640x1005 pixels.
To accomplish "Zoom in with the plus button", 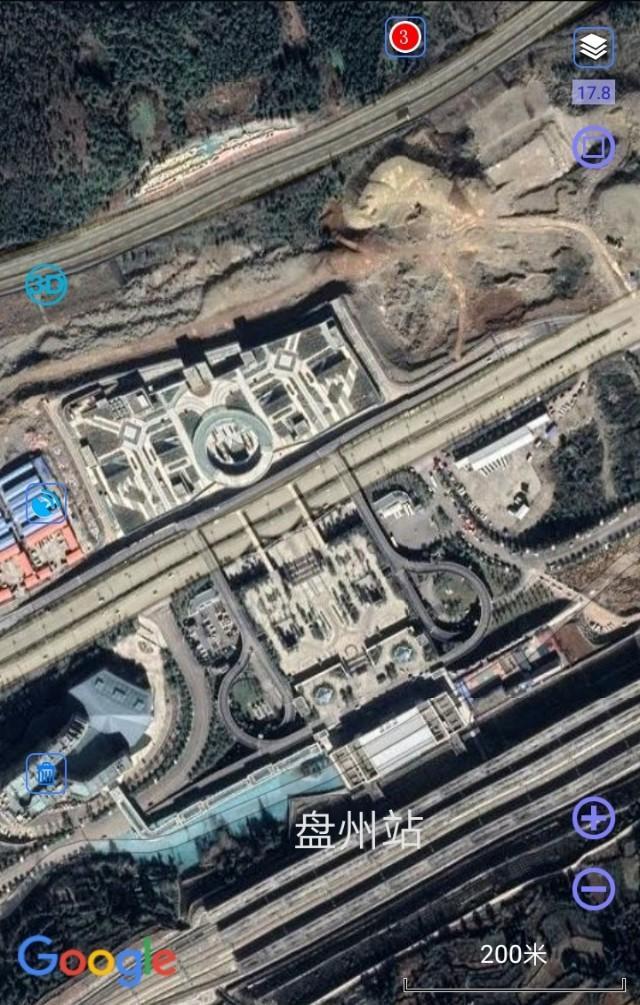I will coord(593,819).
